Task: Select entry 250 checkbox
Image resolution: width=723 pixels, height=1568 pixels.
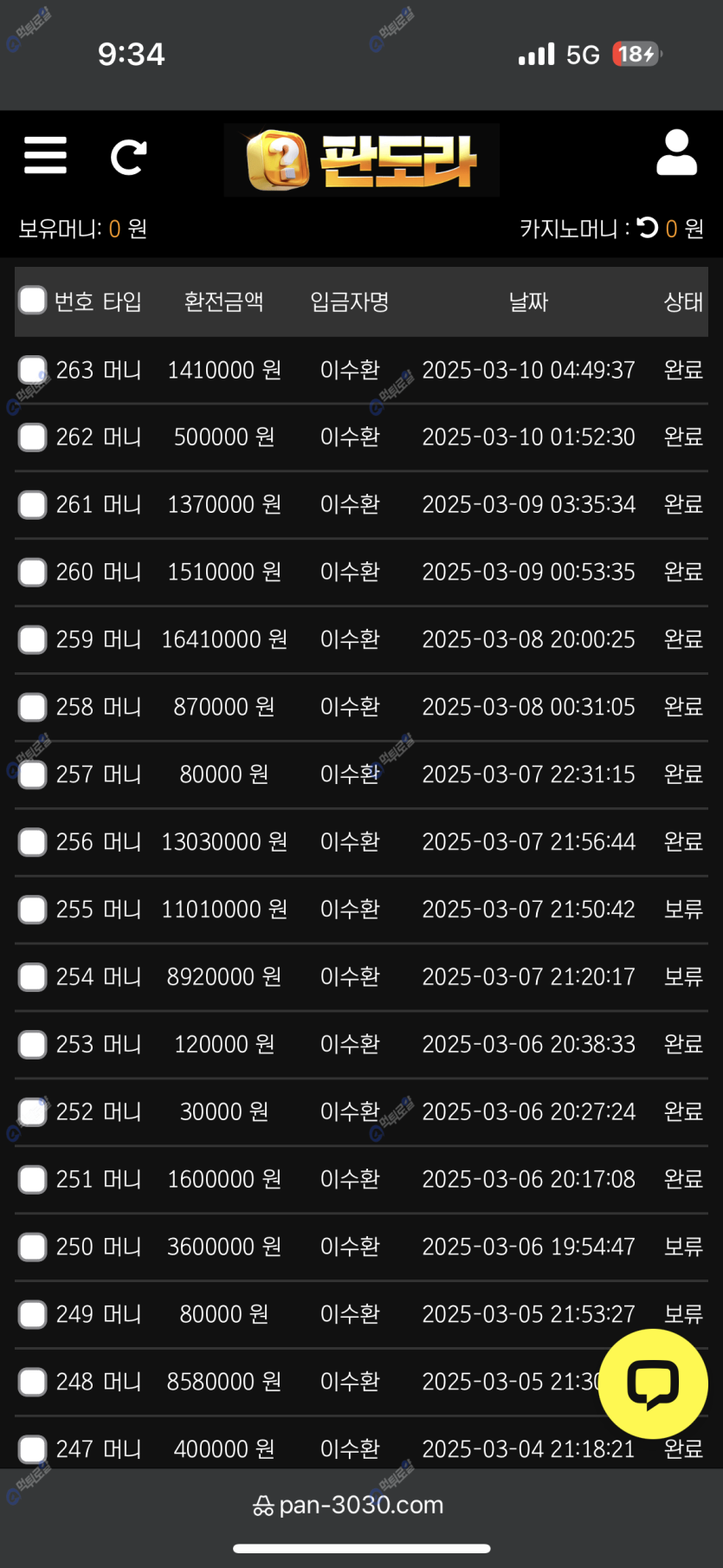Action: pyautogui.click(x=33, y=1247)
